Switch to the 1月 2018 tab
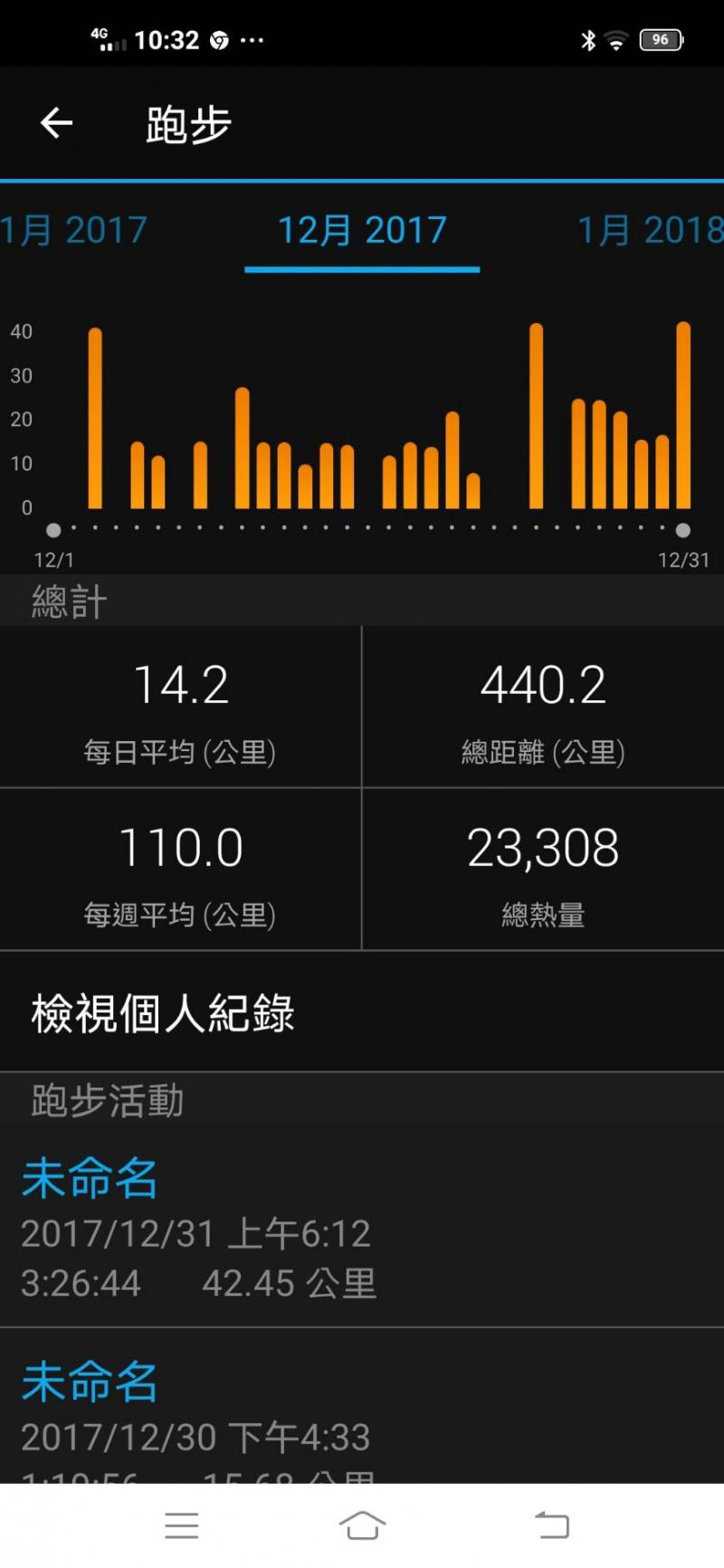The image size is (724, 1568). click(x=650, y=230)
